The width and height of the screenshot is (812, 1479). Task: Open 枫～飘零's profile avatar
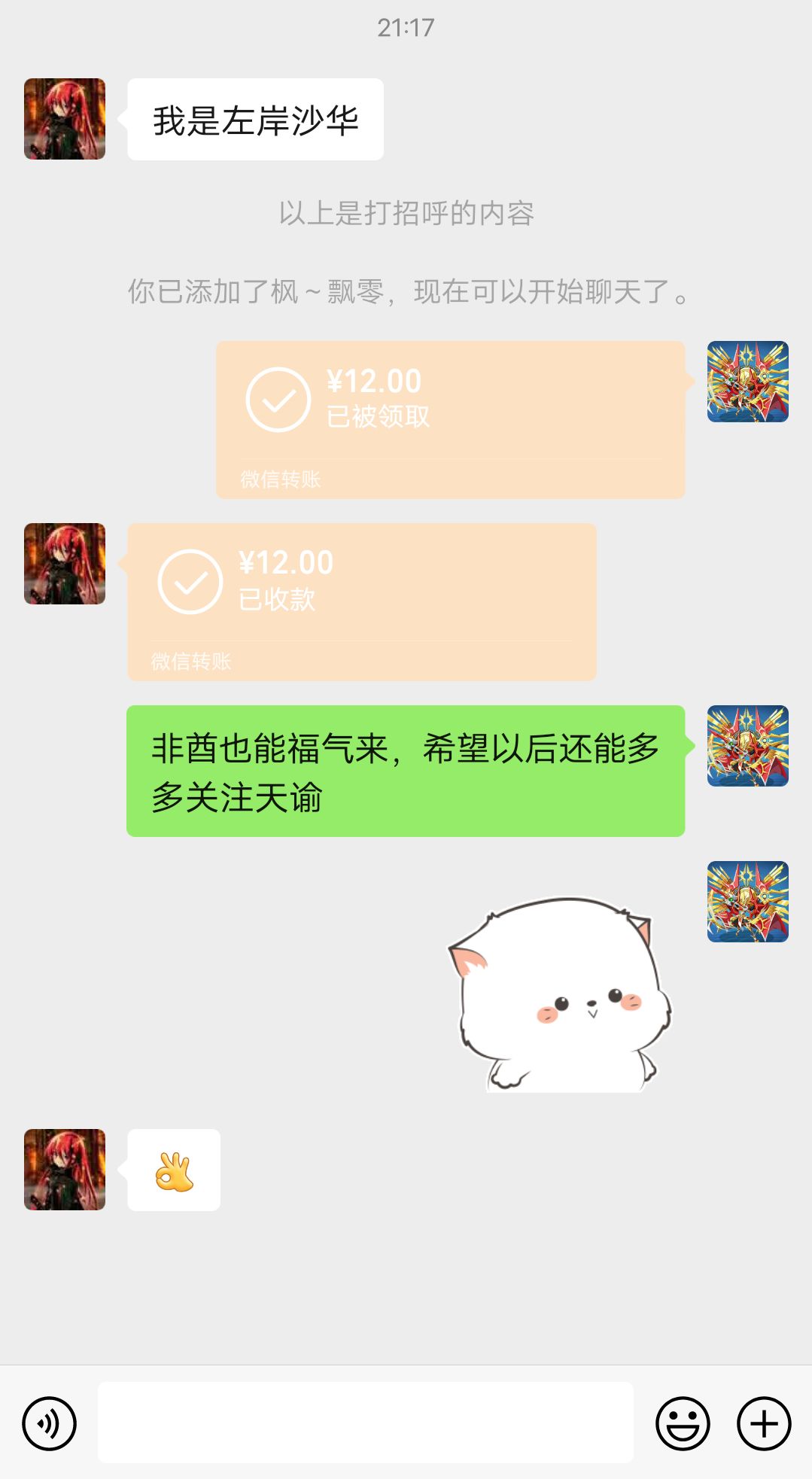point(64,120)
